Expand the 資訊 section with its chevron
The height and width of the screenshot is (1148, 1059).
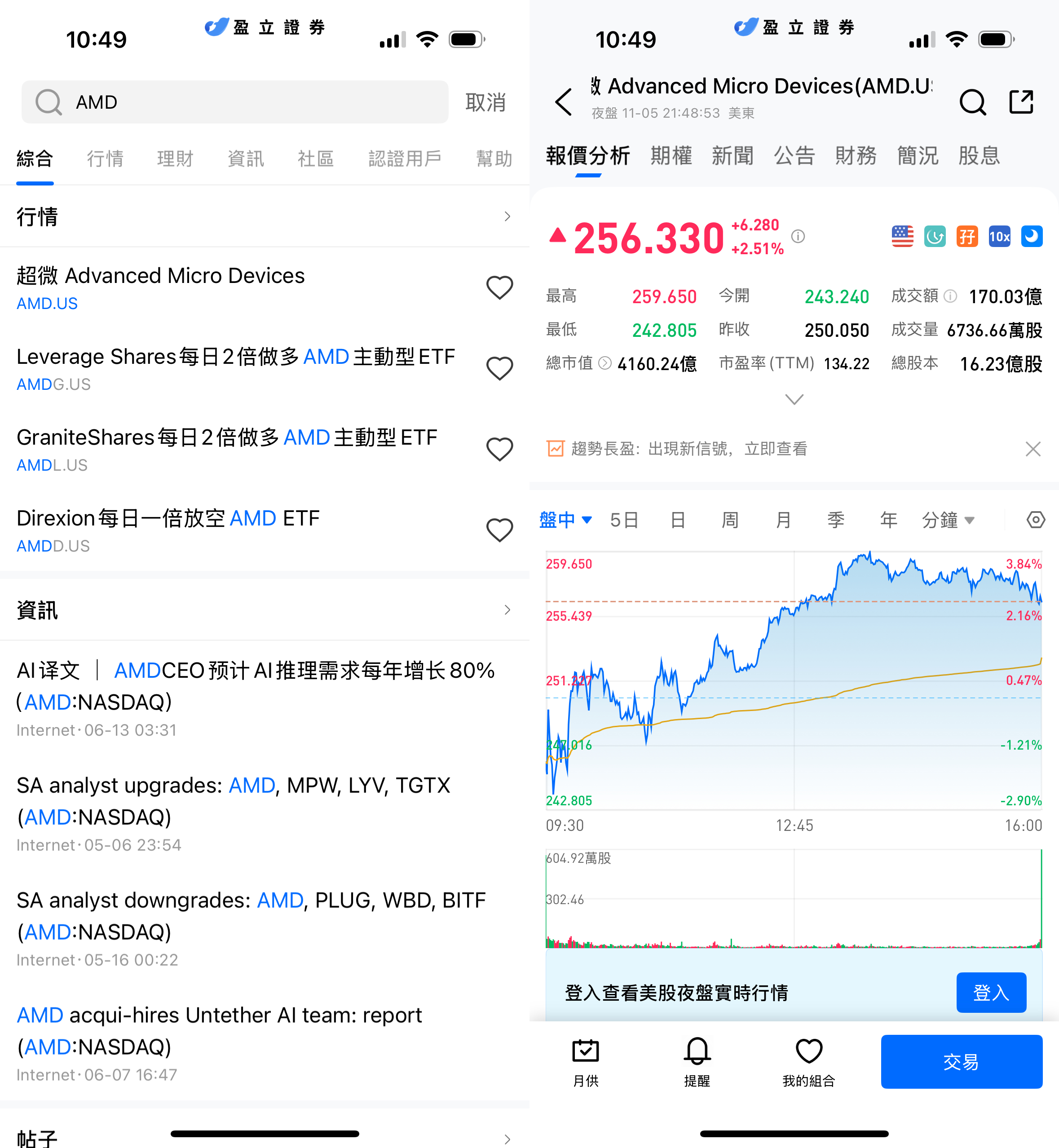tap(507, 610)
